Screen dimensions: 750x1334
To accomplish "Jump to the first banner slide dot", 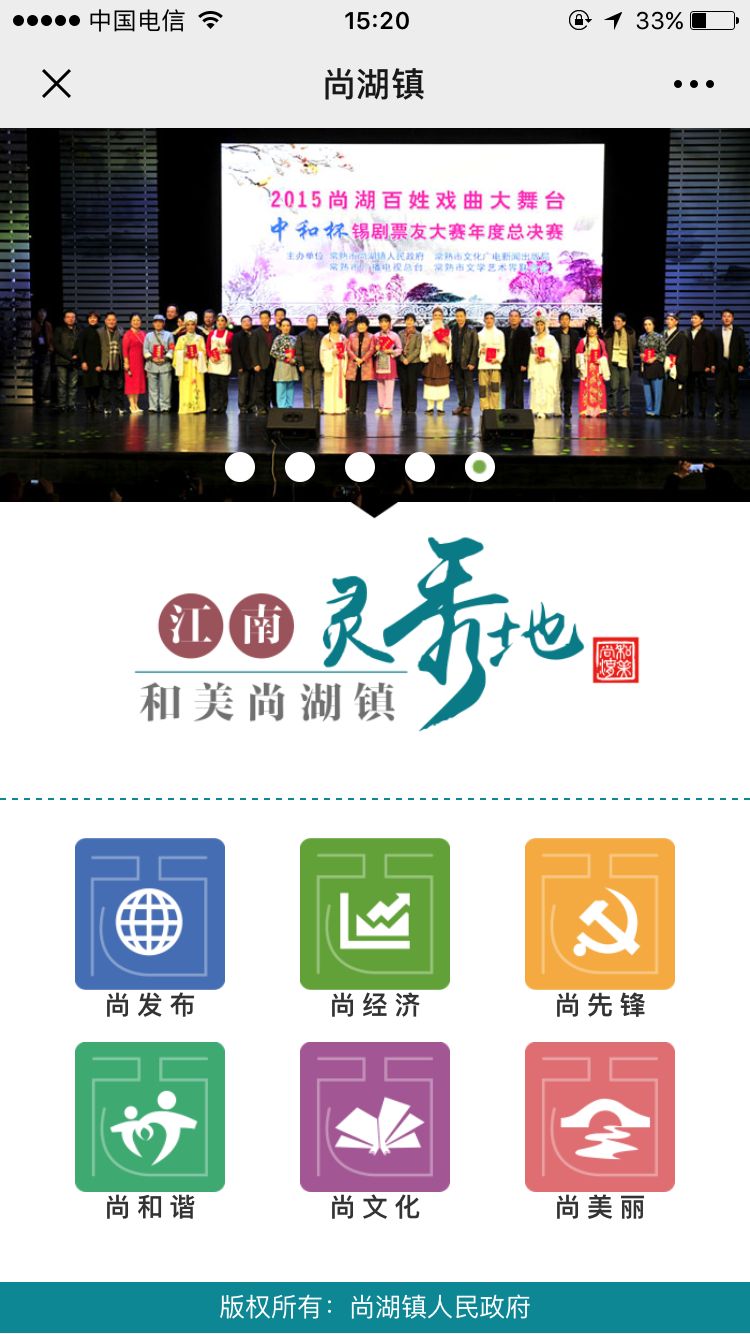I will (x=240, y=467).
